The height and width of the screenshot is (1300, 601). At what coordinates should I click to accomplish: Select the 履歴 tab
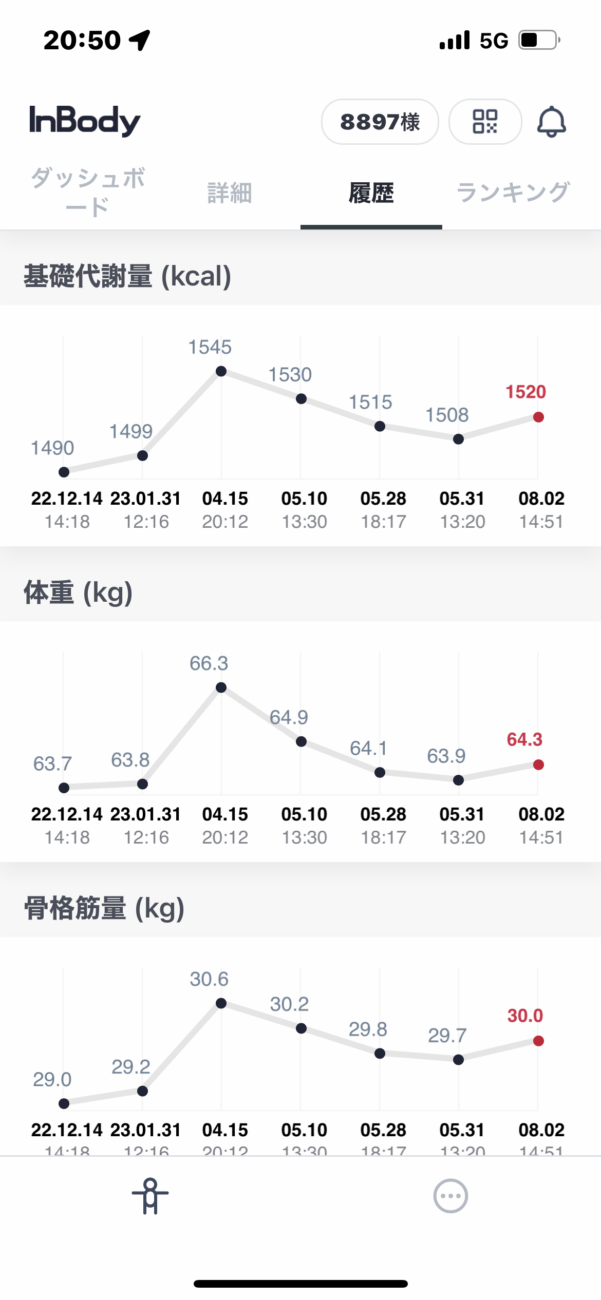[371, 193]
